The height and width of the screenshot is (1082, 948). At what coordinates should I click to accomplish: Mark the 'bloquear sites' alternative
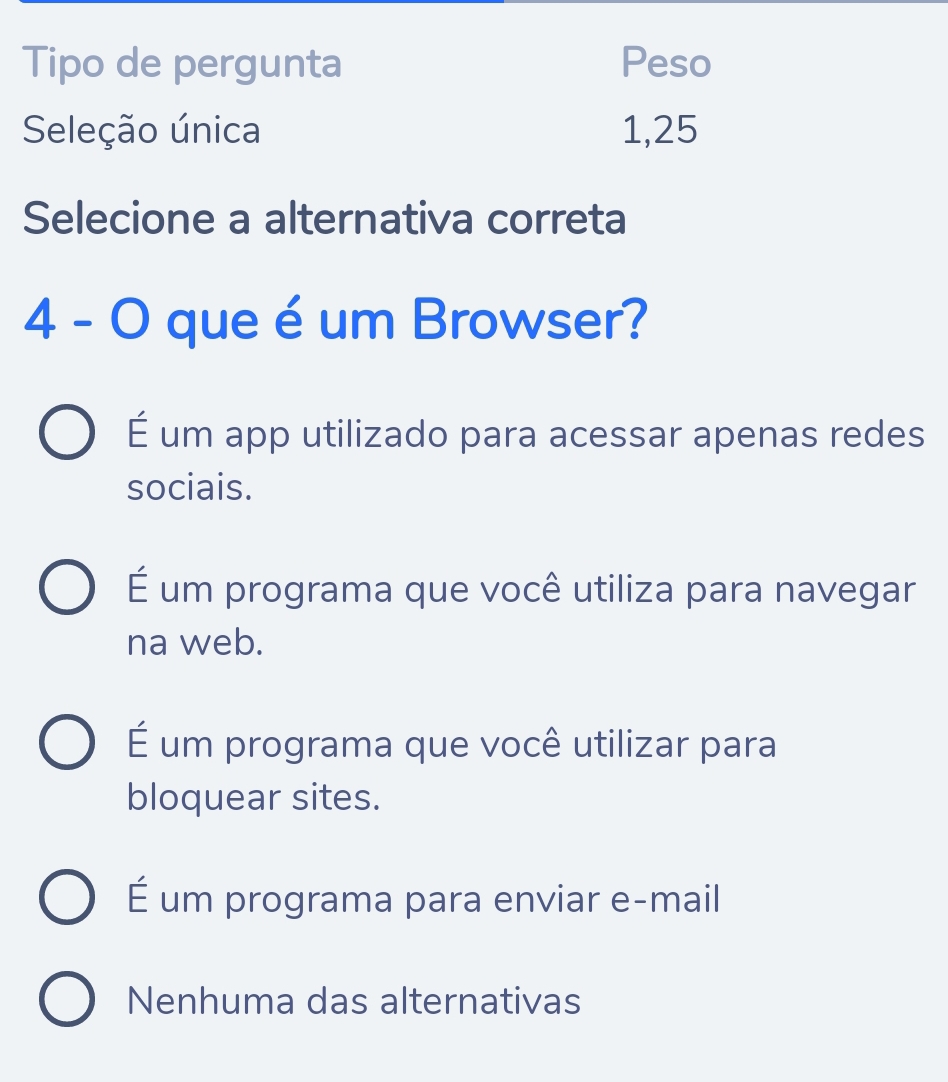pyautogui.click(x=66, y=745)
